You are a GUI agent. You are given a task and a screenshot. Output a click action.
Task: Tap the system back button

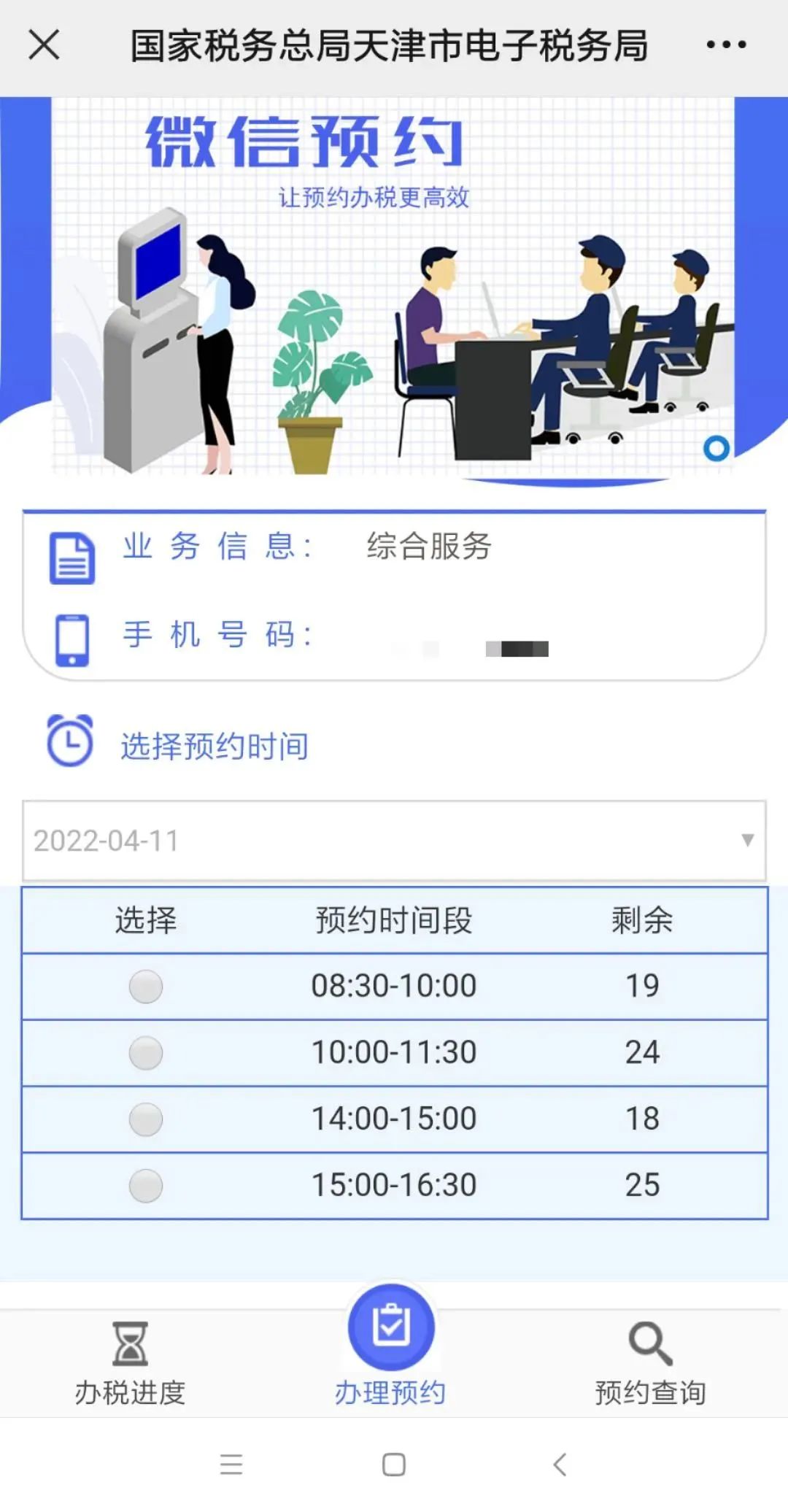[560, 1465]
